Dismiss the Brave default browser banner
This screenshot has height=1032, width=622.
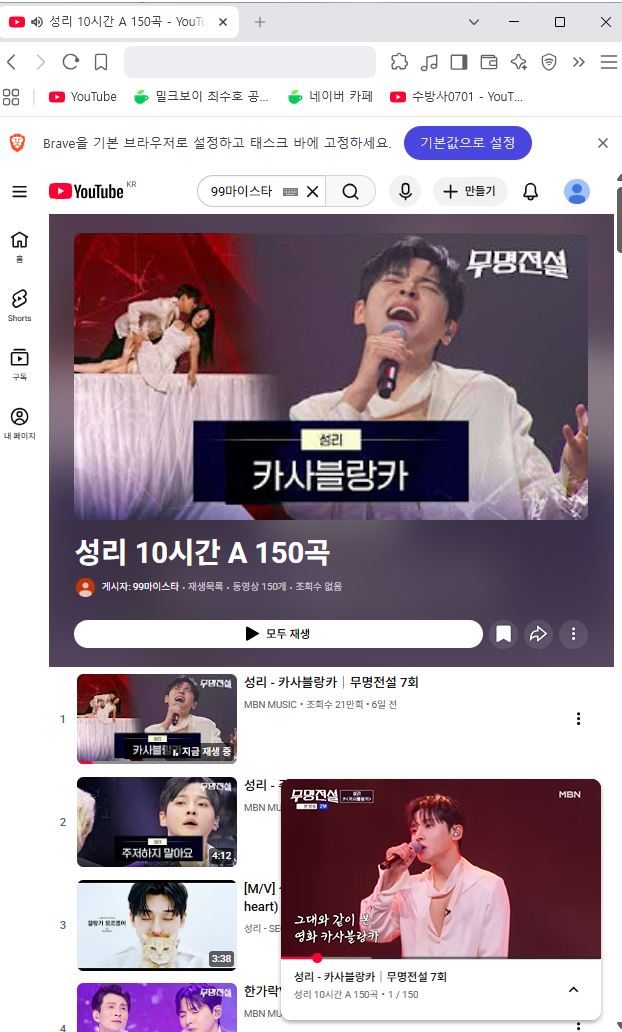(x=602, y=143)
